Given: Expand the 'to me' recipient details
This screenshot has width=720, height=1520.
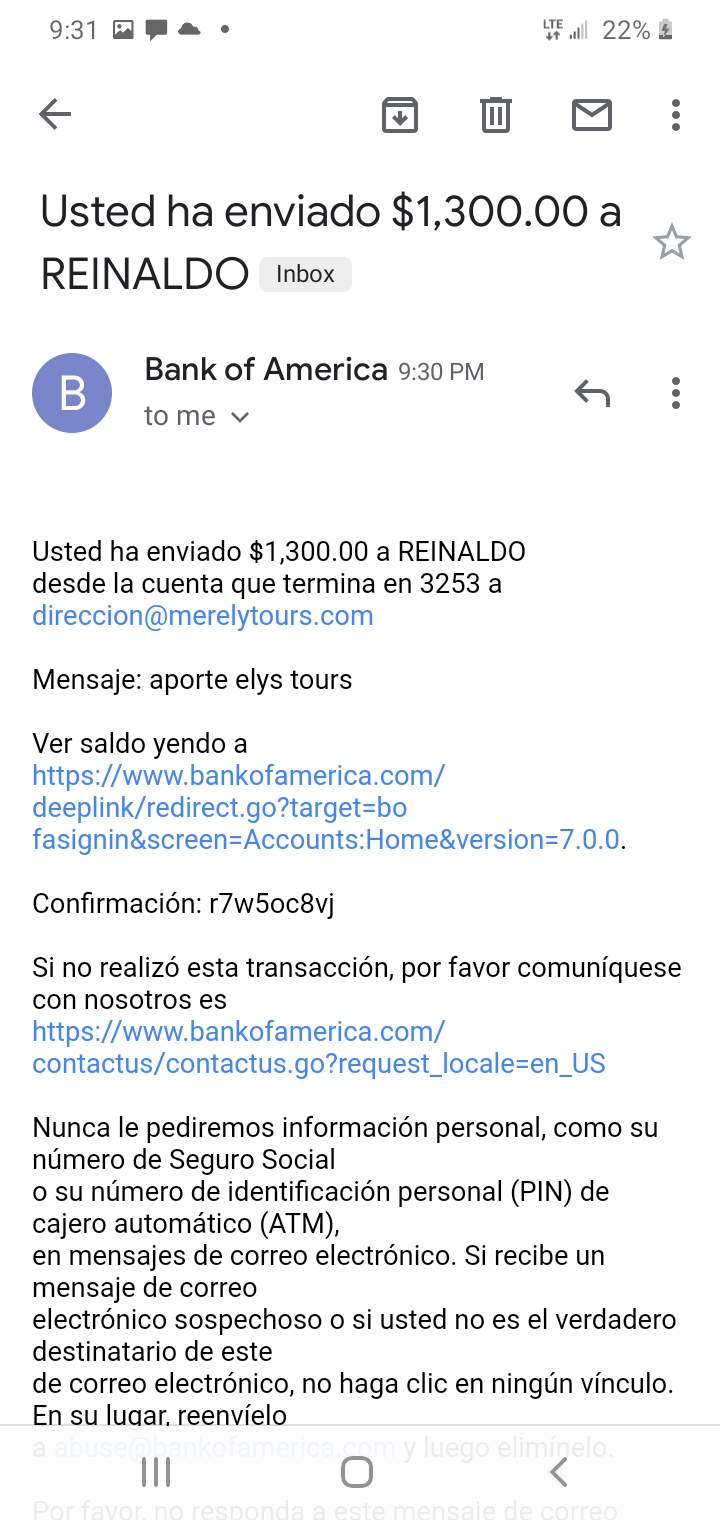Looking at the screenshot, I should pyautogui.click(x=196, y=416).
